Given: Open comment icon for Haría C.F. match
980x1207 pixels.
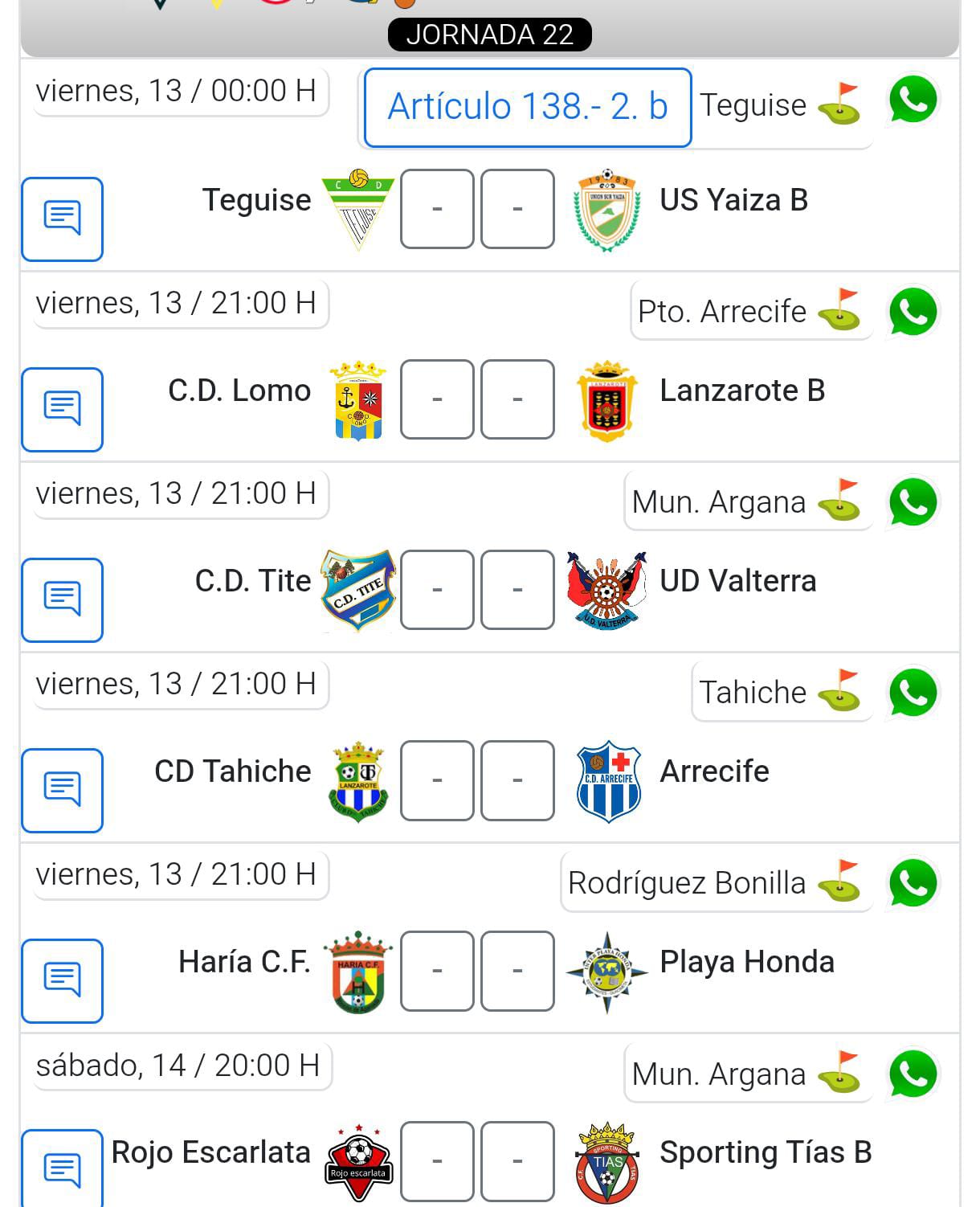Looking at the screenshot, I should [62, 980].
